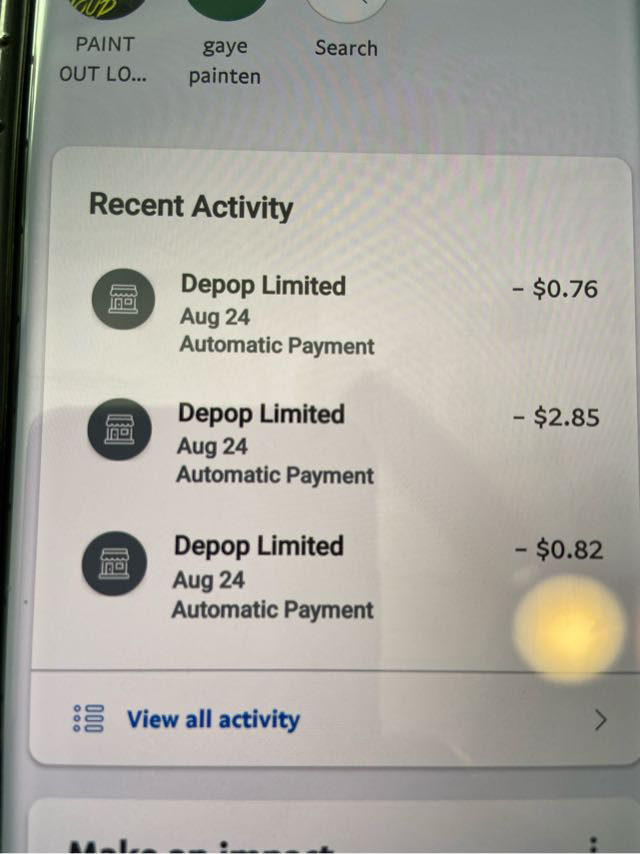640x854 pixels.
Task: View the Depop Limited $2.85 transaction
Action: coord(340,444)
